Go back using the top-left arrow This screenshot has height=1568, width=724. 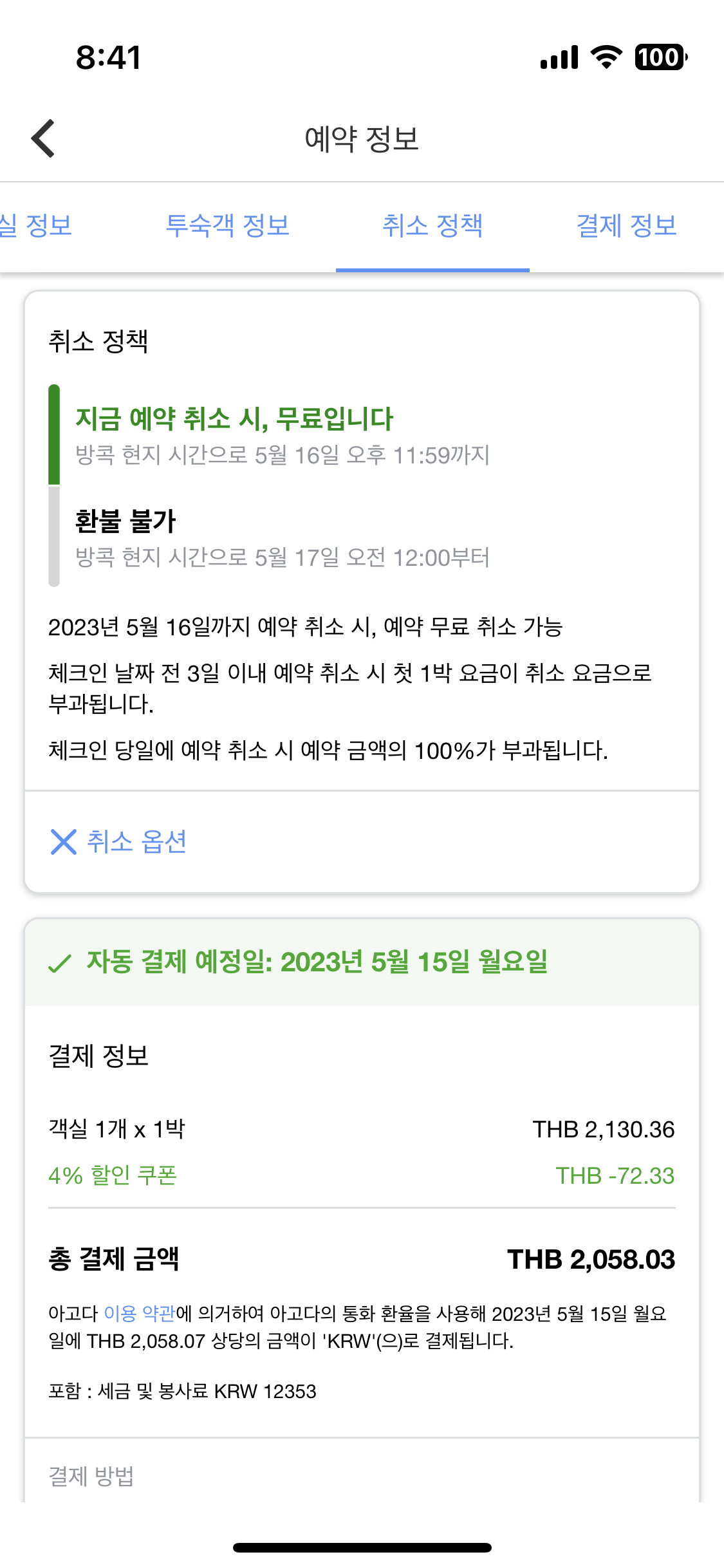(x=43, y=138)
